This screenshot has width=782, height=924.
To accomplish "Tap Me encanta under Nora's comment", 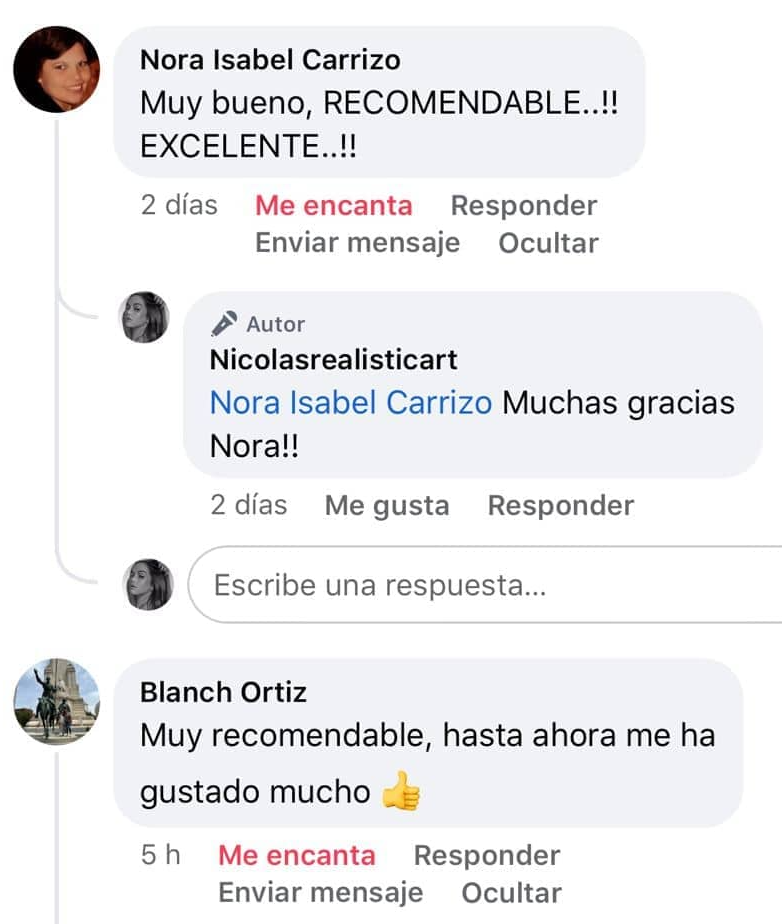I will coord(333,206).
